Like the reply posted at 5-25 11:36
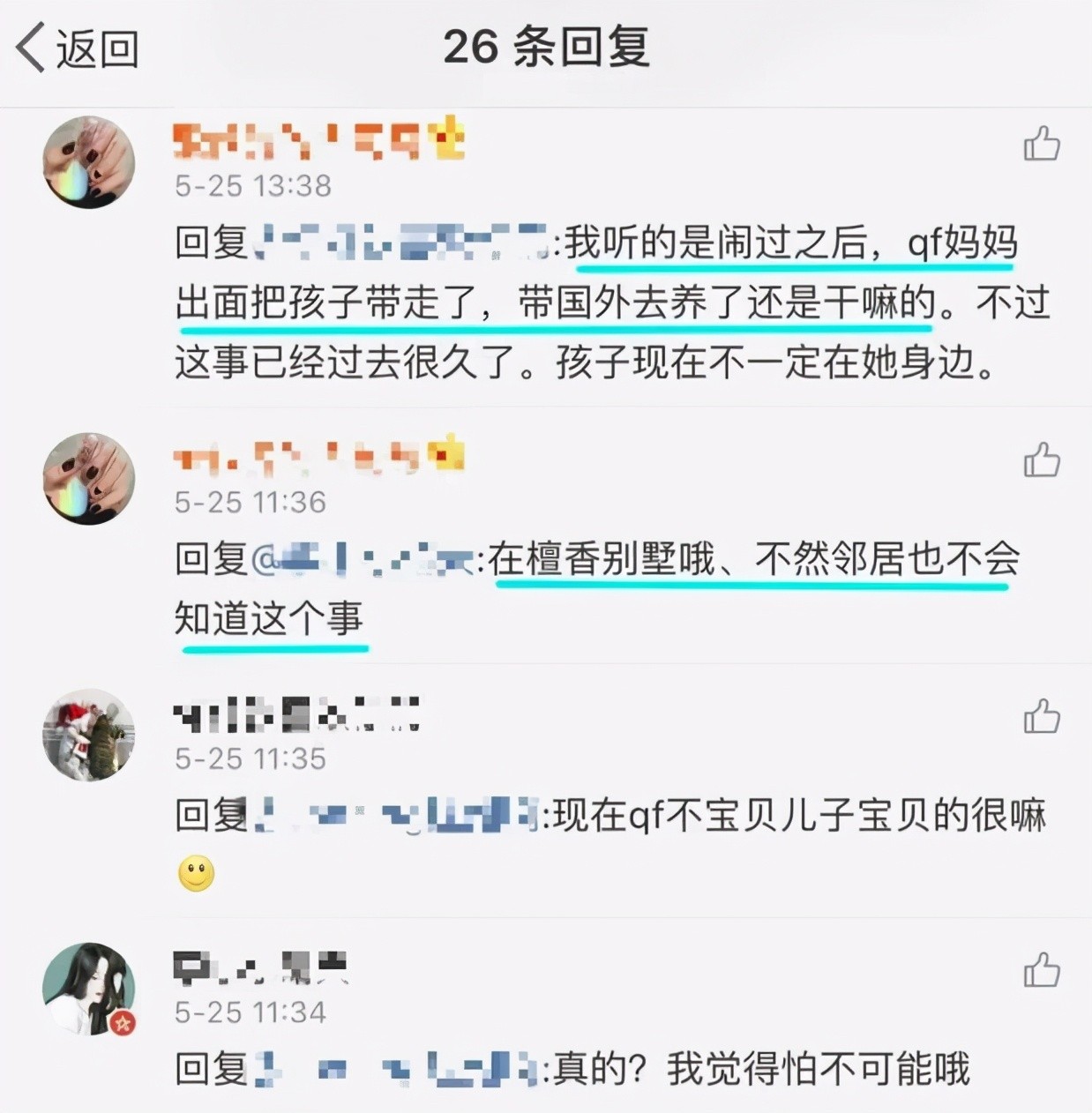 tap(1041, 460)
